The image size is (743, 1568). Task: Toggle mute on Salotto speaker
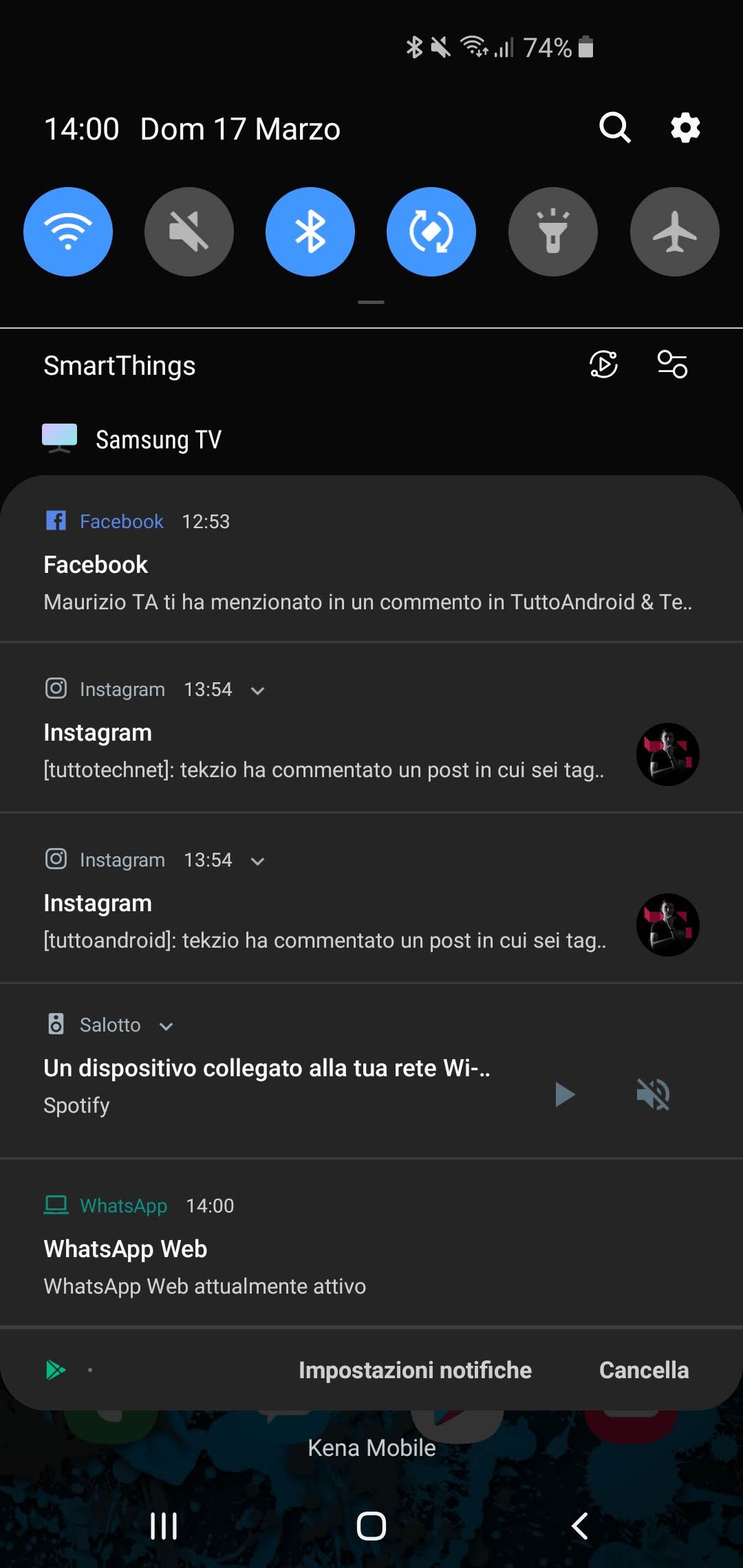click(653, 1094)
